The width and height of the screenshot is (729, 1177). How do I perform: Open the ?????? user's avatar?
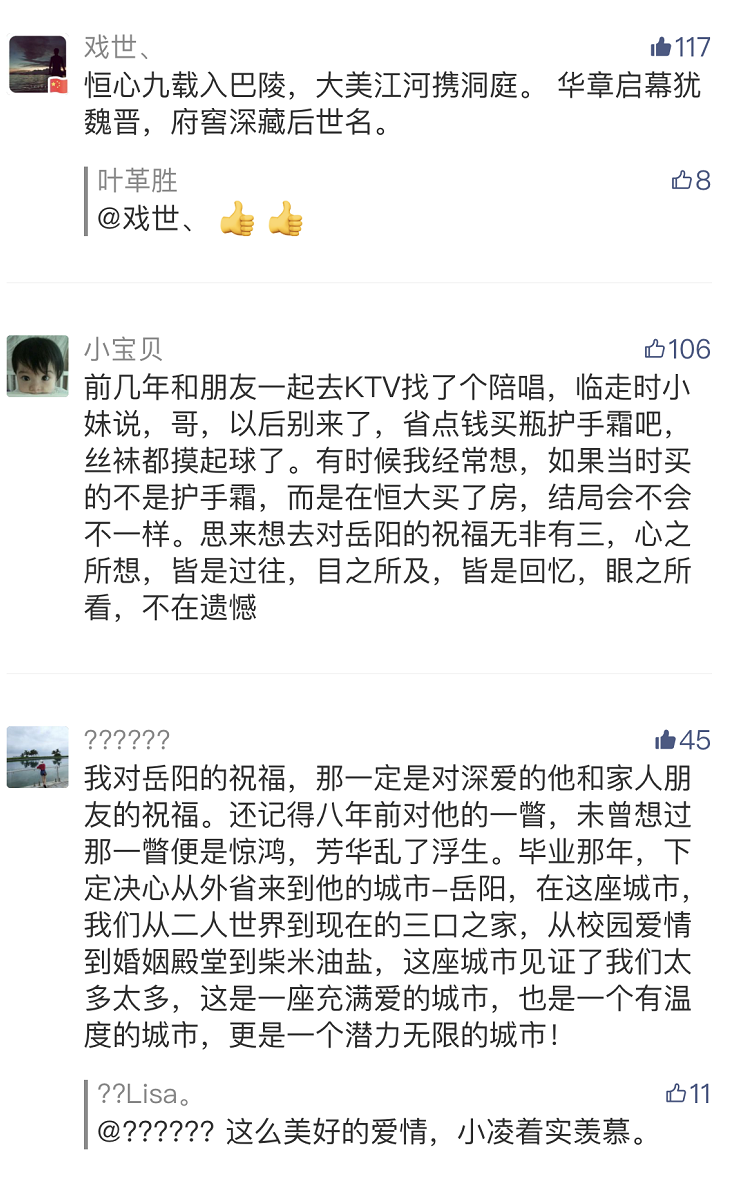[x=38, y=757]
